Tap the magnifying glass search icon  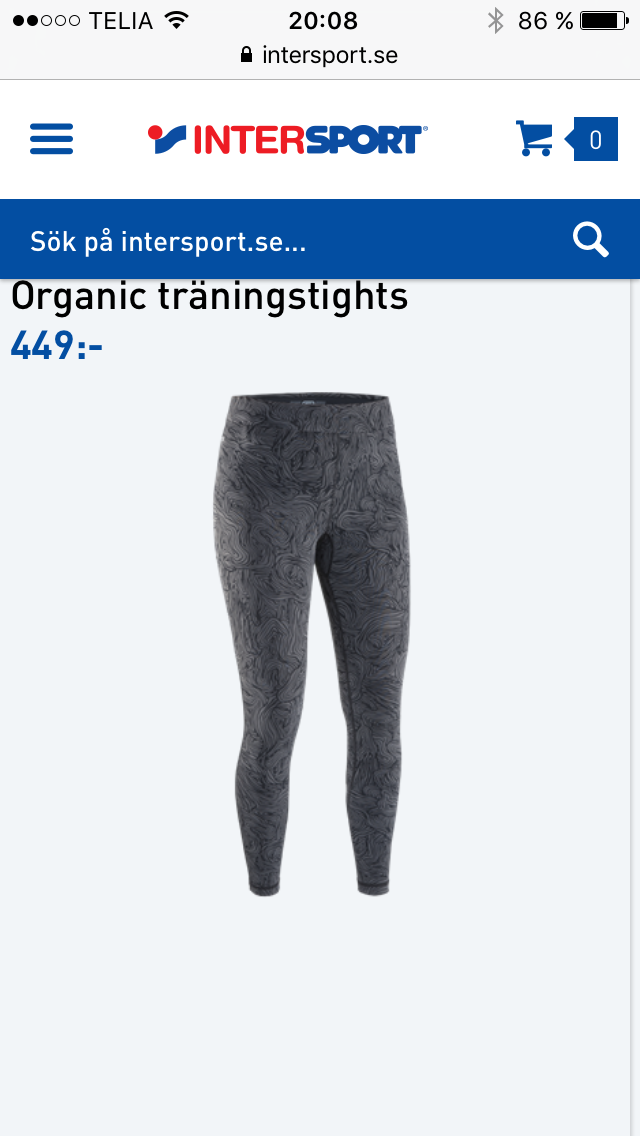[x=590, y=240]
